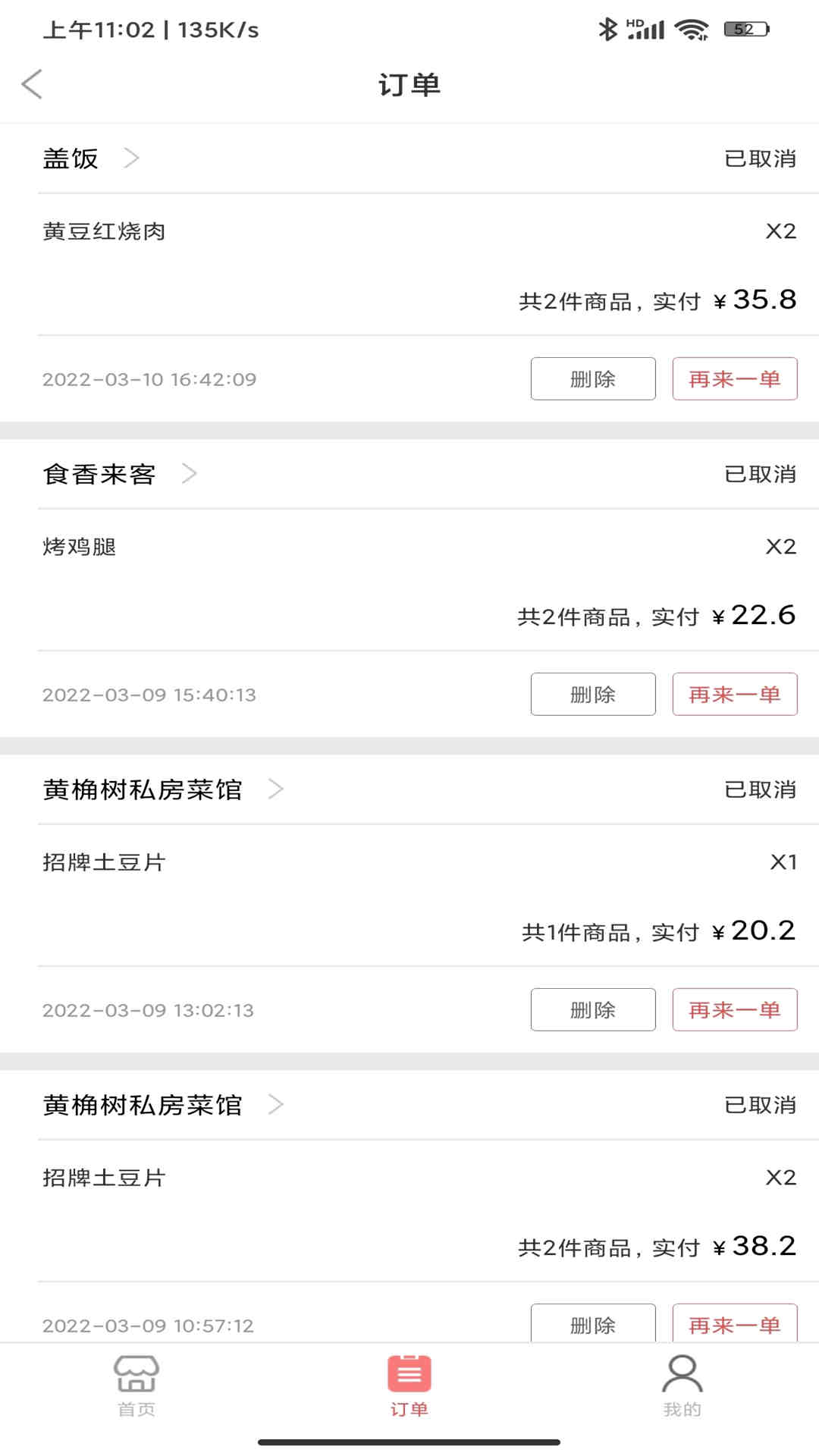This screenshot has height=1456, width=819.
Task: Tap the Bluetooth icon in the status bar
Action: point(606,29)
